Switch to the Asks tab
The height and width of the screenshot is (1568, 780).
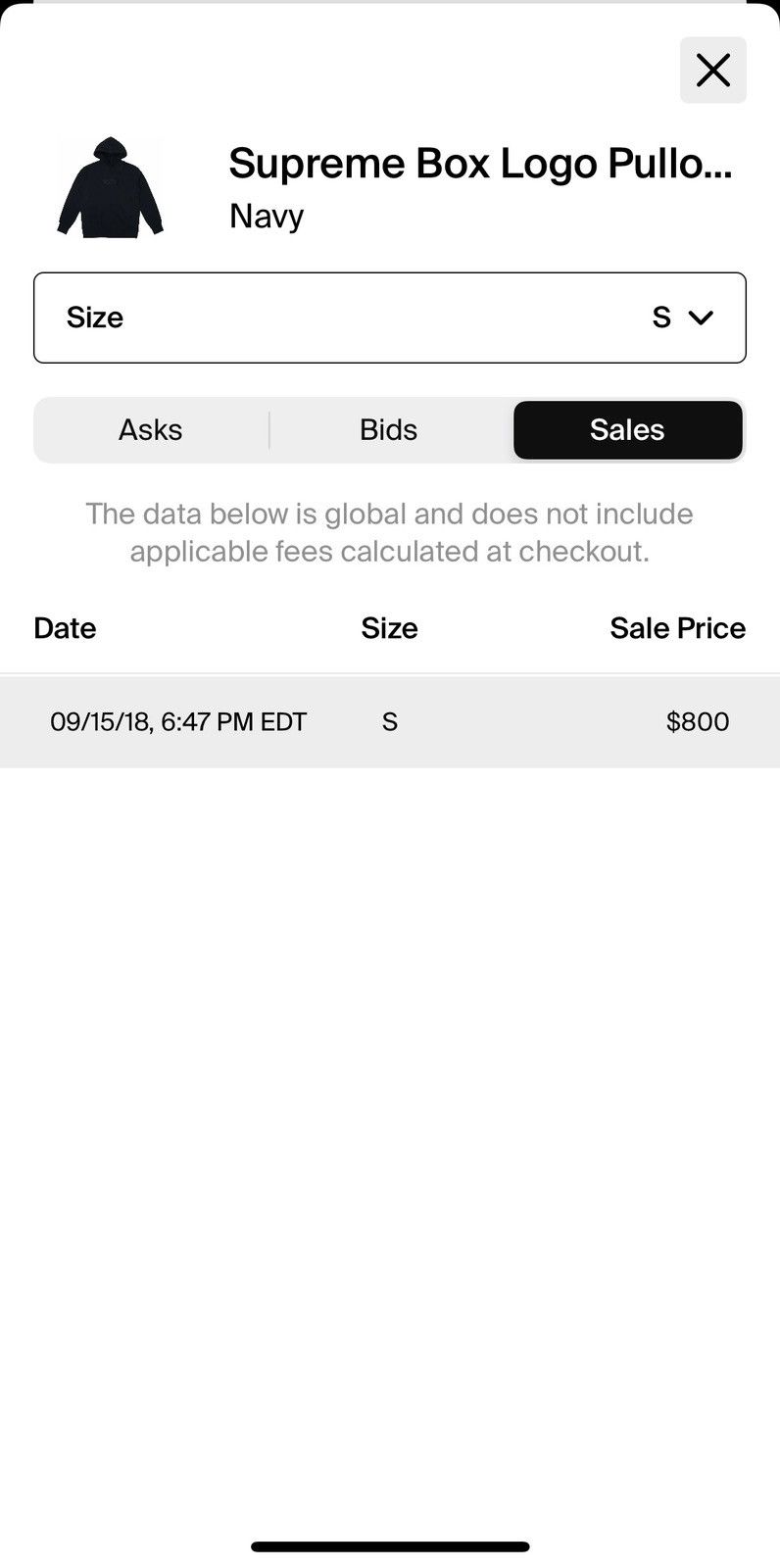pos(151,429)
